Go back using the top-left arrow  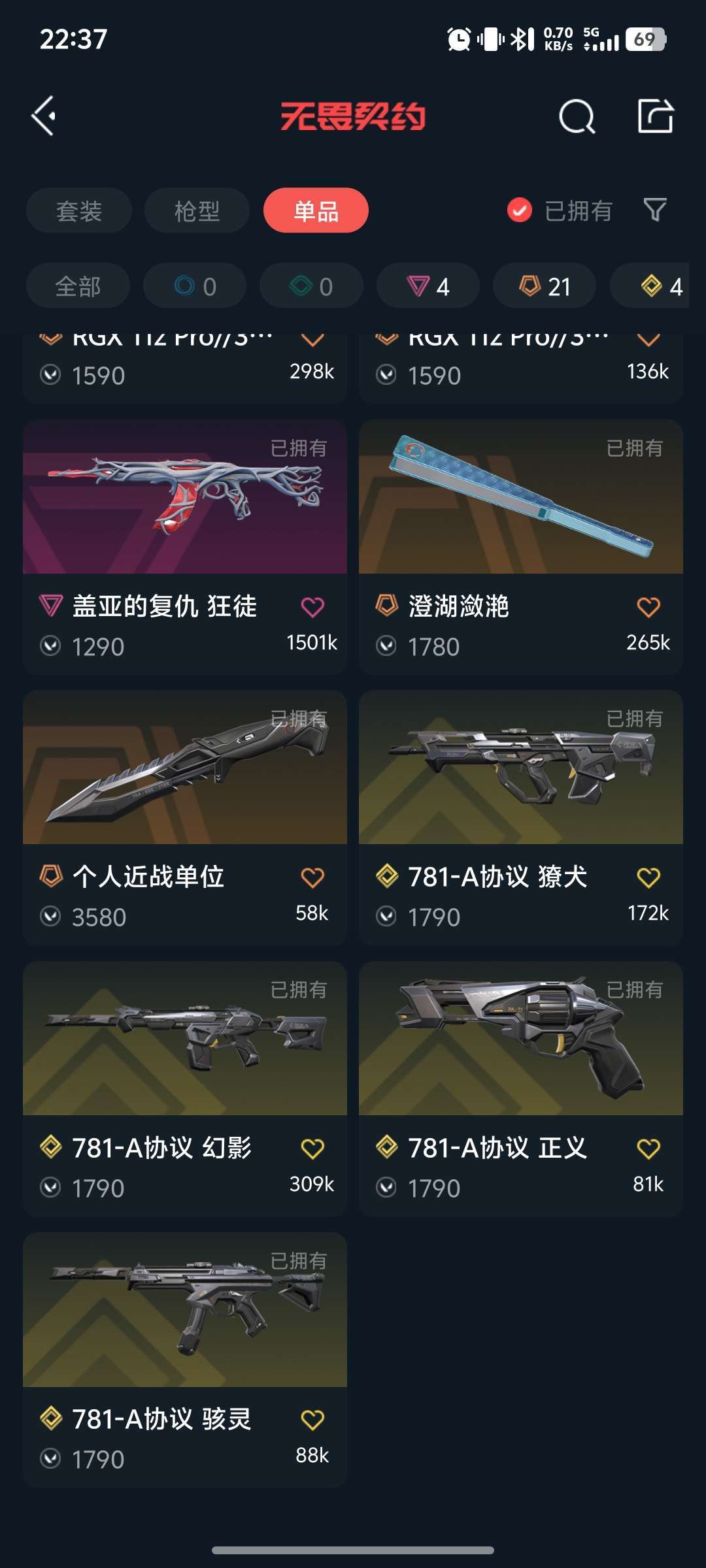[x=44, y=116]
